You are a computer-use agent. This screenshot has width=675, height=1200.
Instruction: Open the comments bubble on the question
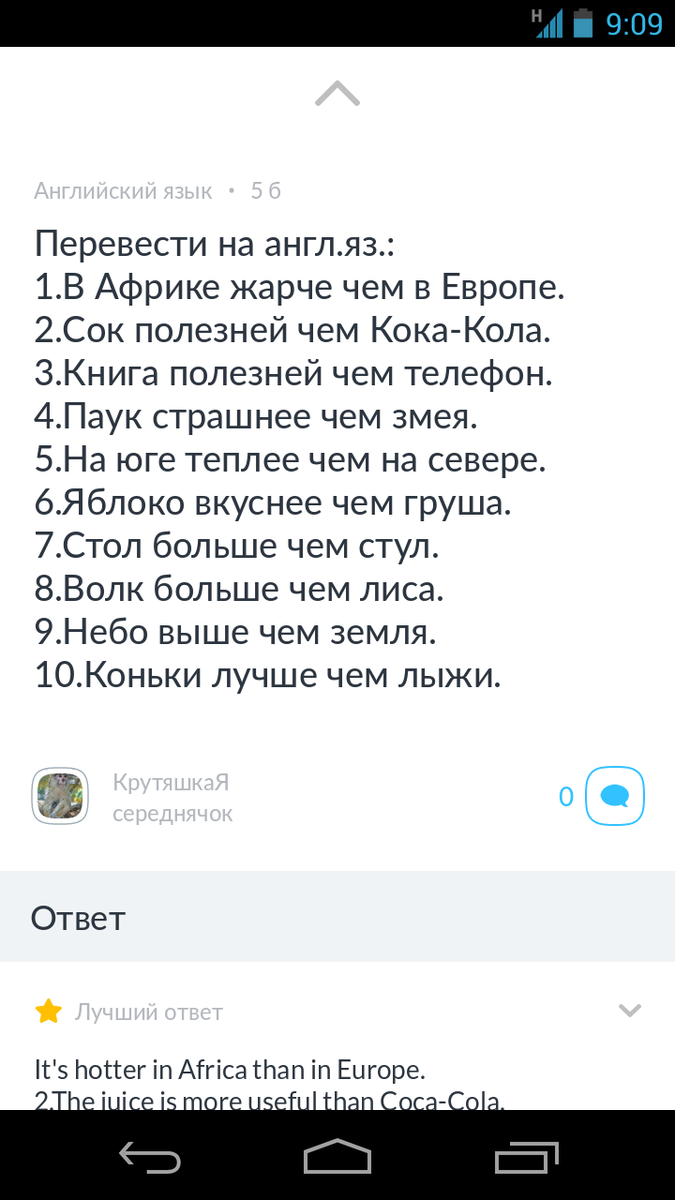(x=614, y=796)
